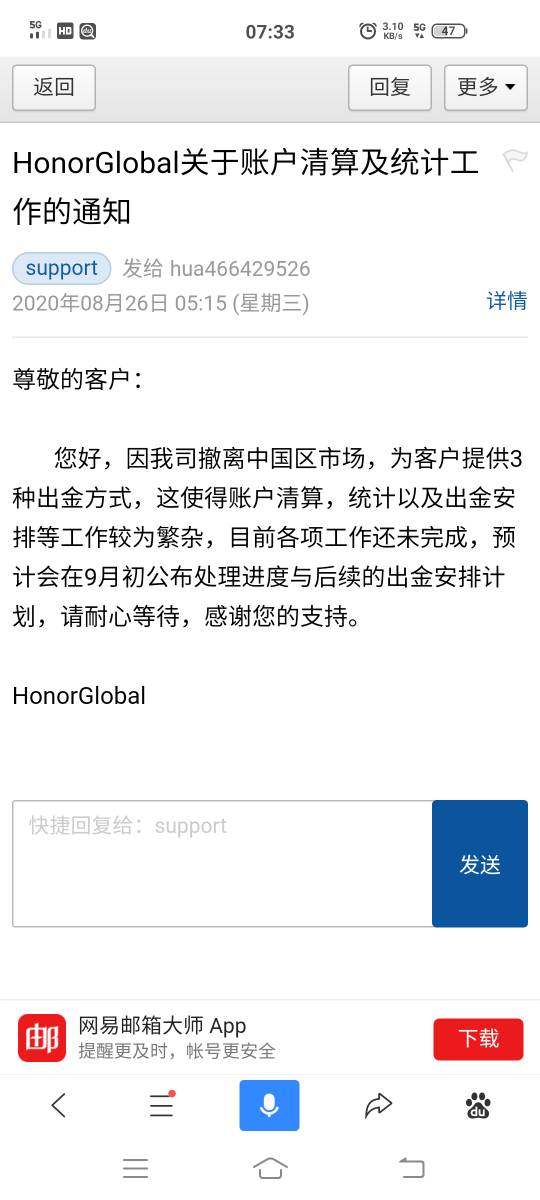Open the browser menu icon

(x=162, y=1105)
